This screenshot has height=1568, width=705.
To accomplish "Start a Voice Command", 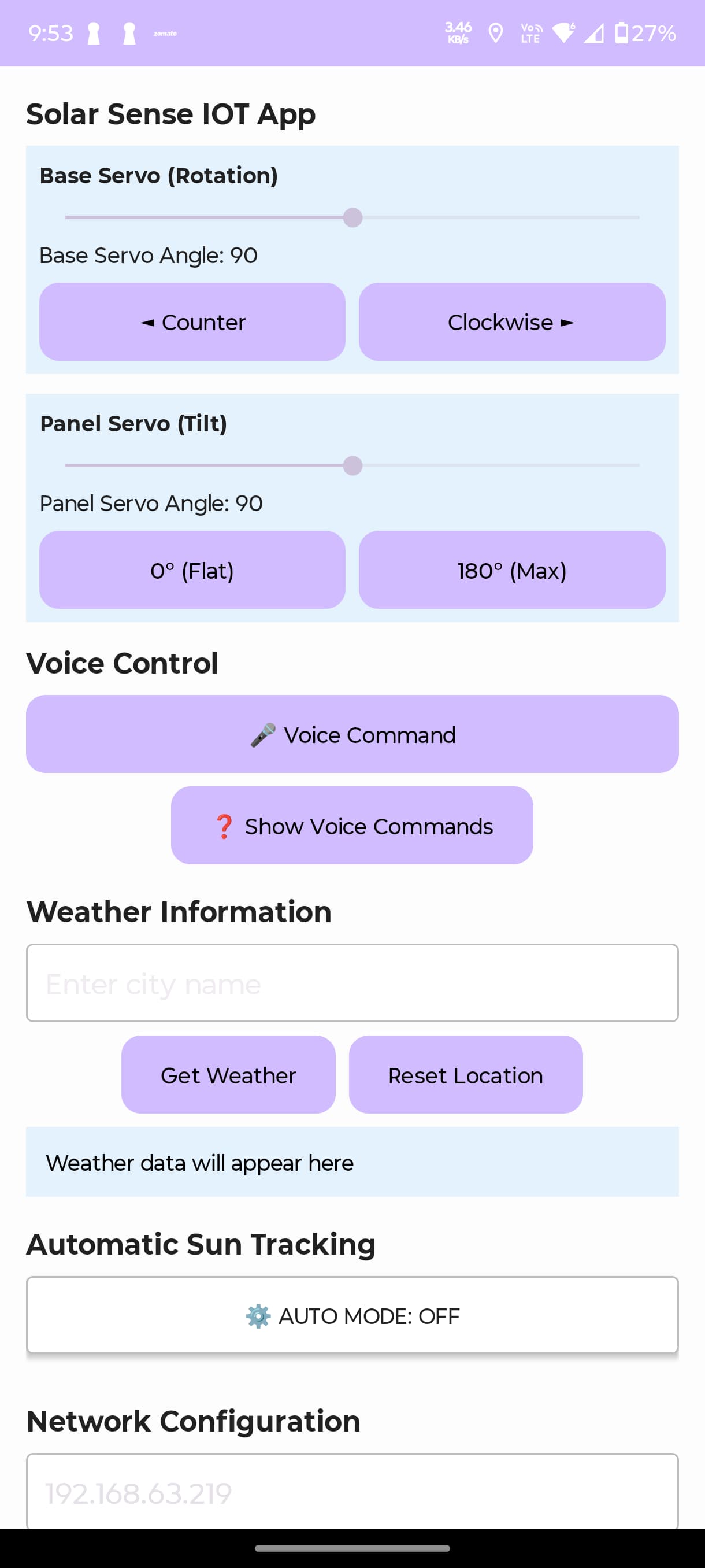I will (352, 734).
